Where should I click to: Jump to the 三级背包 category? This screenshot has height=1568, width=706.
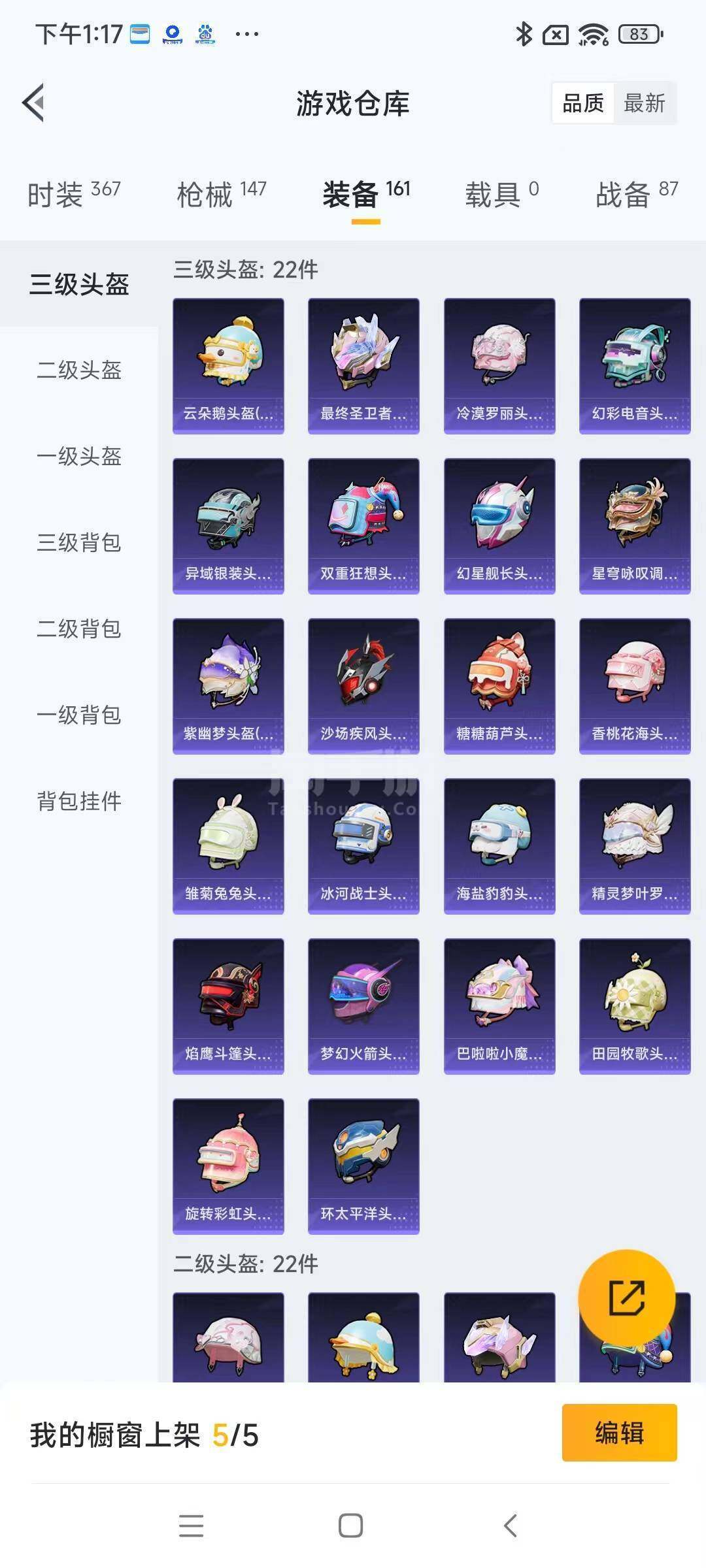pyautogui.click(x=79, y=543)
